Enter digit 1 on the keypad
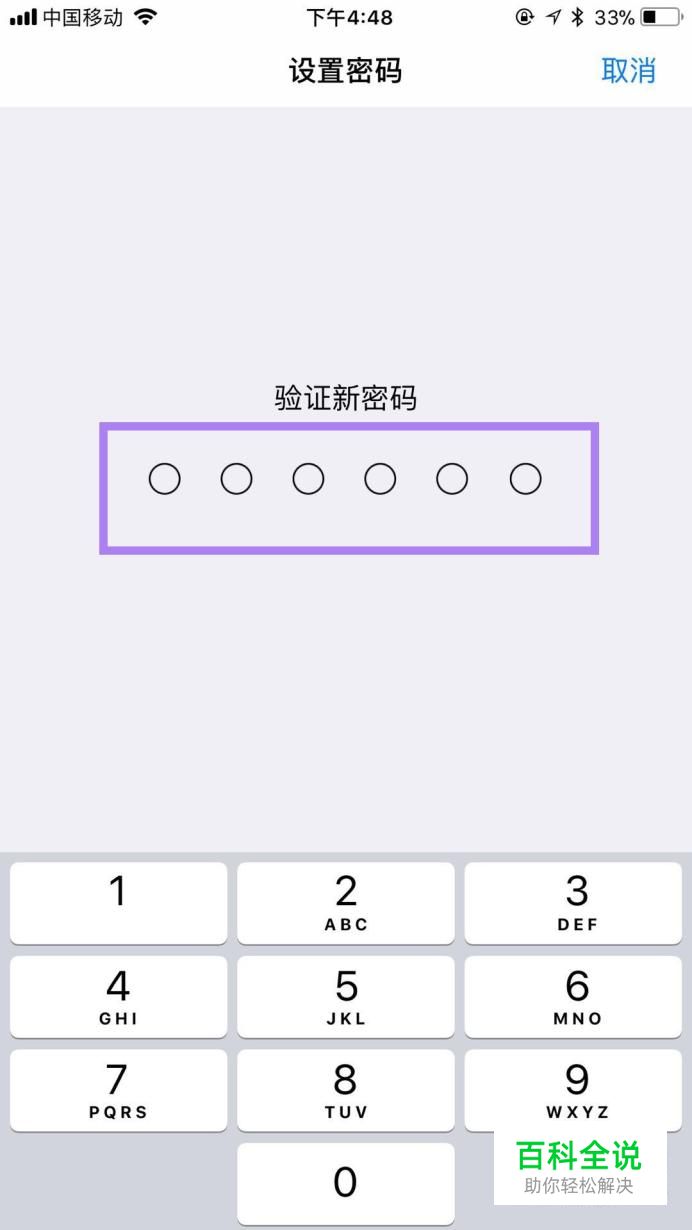The image size is (692, 1230). click(x=118, y=902)
